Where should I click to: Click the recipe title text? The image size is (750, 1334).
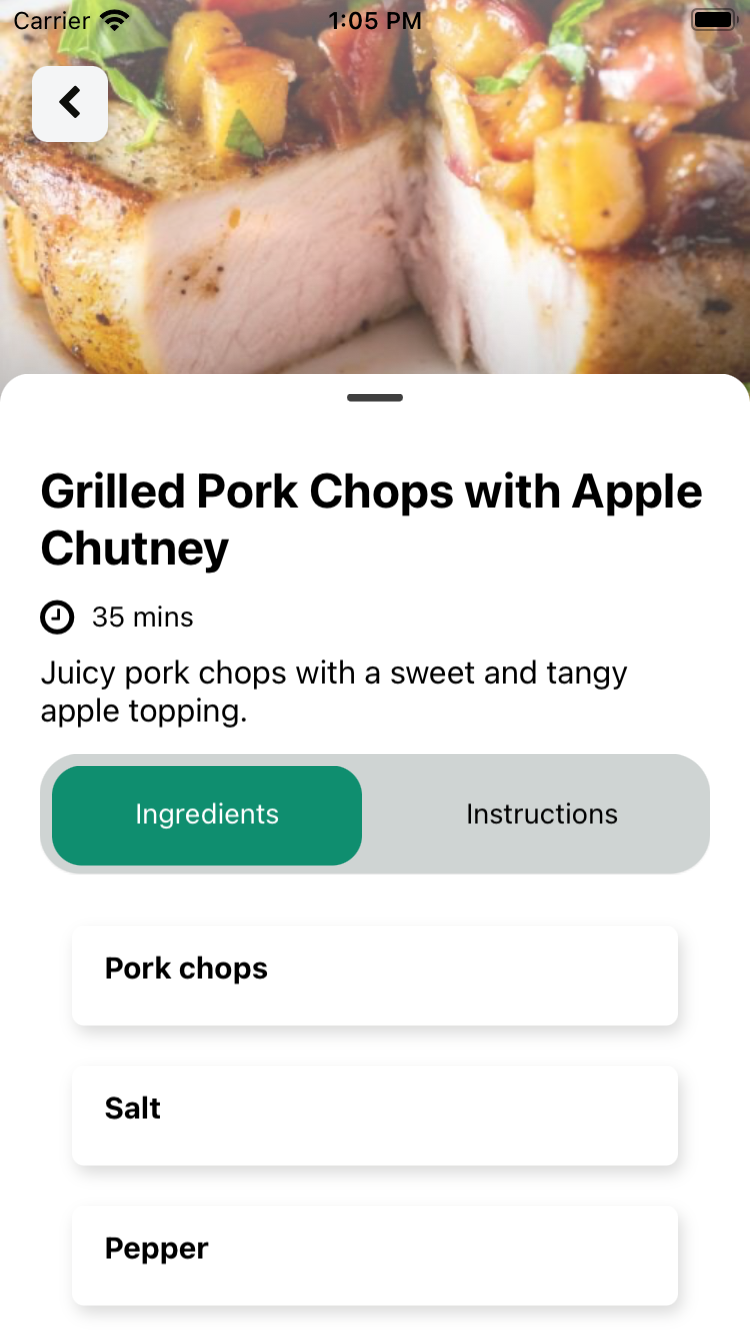coord(372,519)
